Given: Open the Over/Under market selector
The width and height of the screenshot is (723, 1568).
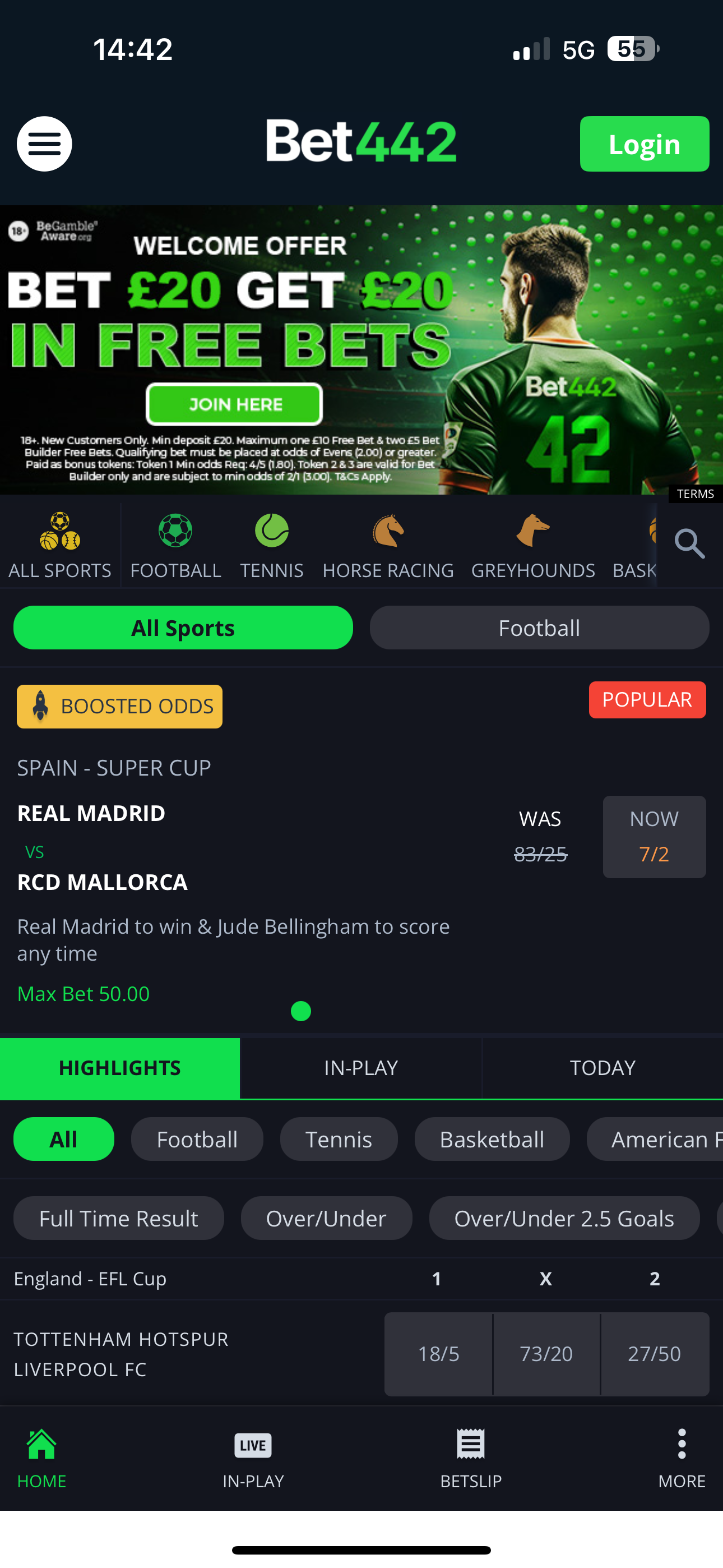Looking at the screenshot, I should tap(326, 1218).
